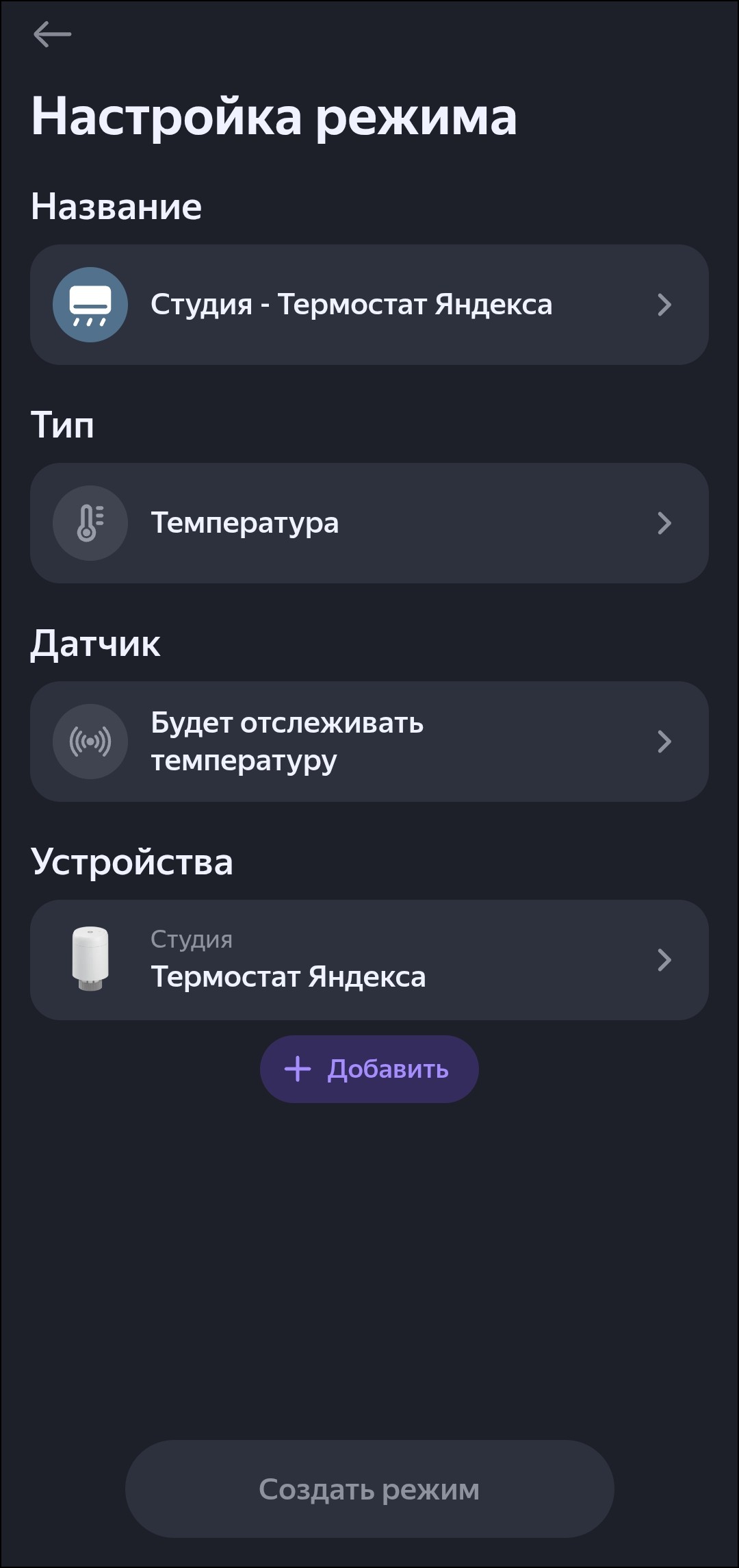
Task: Go back using the top arrow
Action: coord(52,34)
